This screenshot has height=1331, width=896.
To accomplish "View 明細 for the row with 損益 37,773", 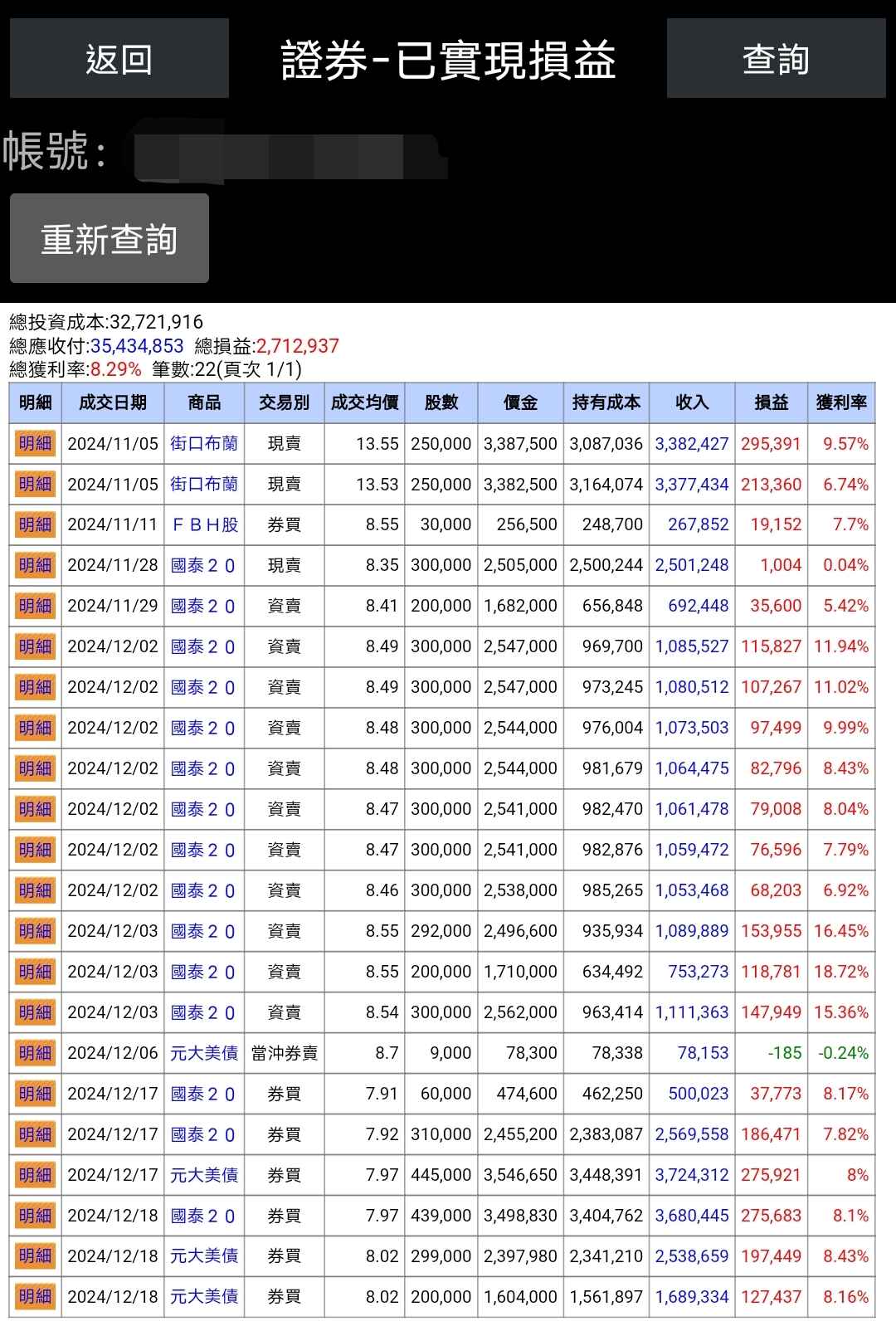I will pos(35,1094).
